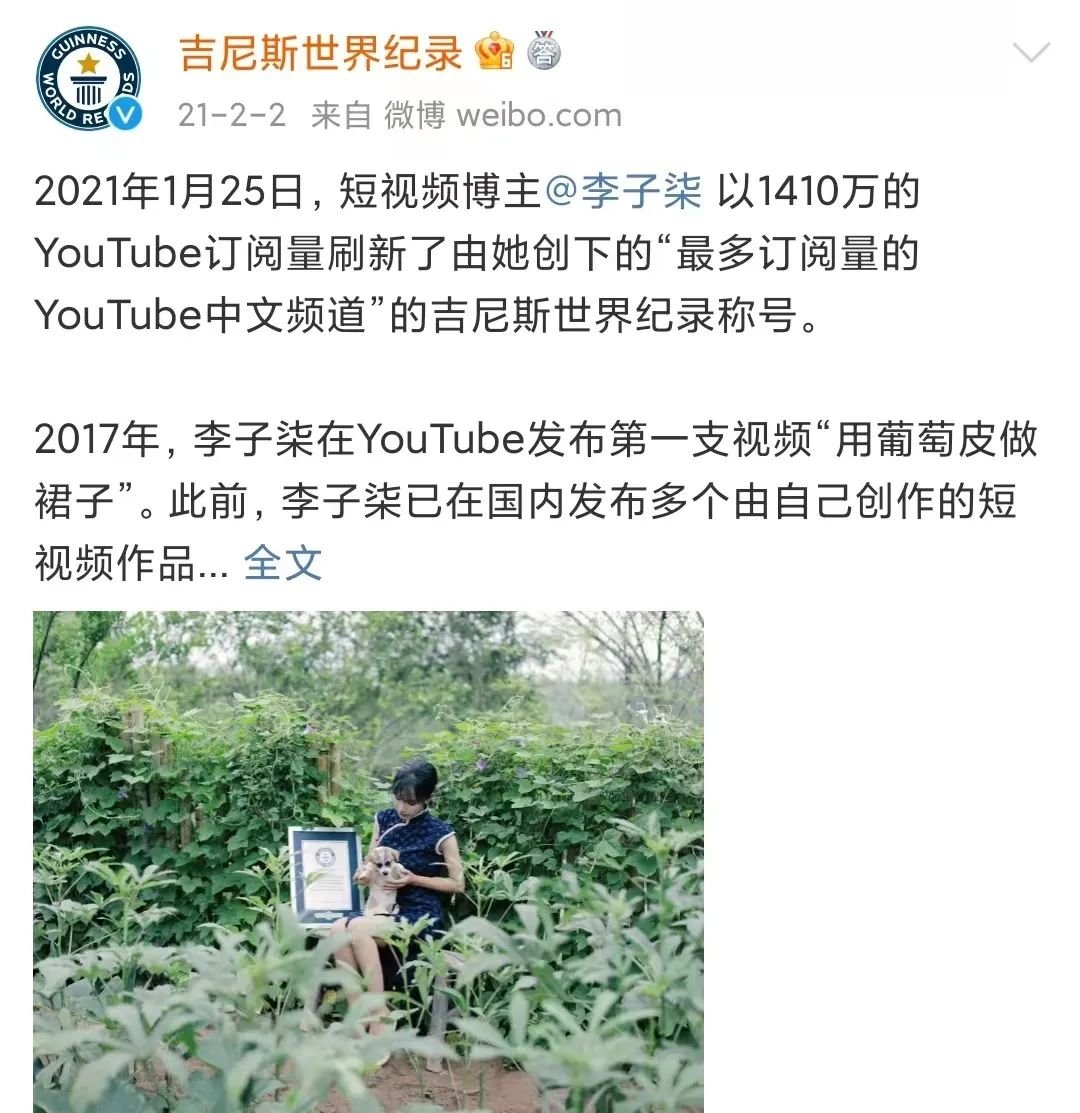Screen dimensions: 1080x1113
Task: Expand the post options chevron
Action: point(1031,52)
